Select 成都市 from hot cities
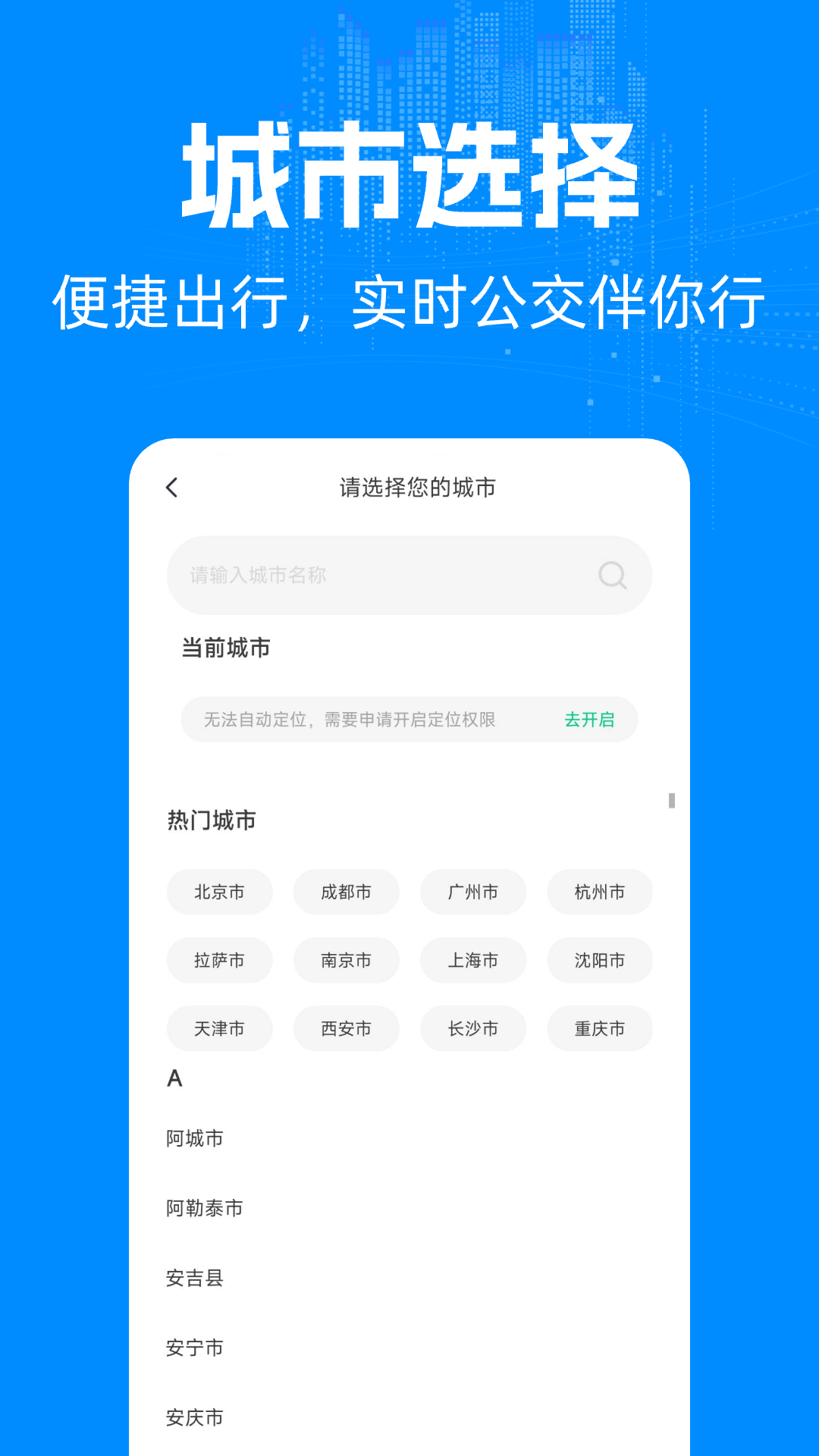The height and width of the screenshot is (1456, 819). (347, 893)
